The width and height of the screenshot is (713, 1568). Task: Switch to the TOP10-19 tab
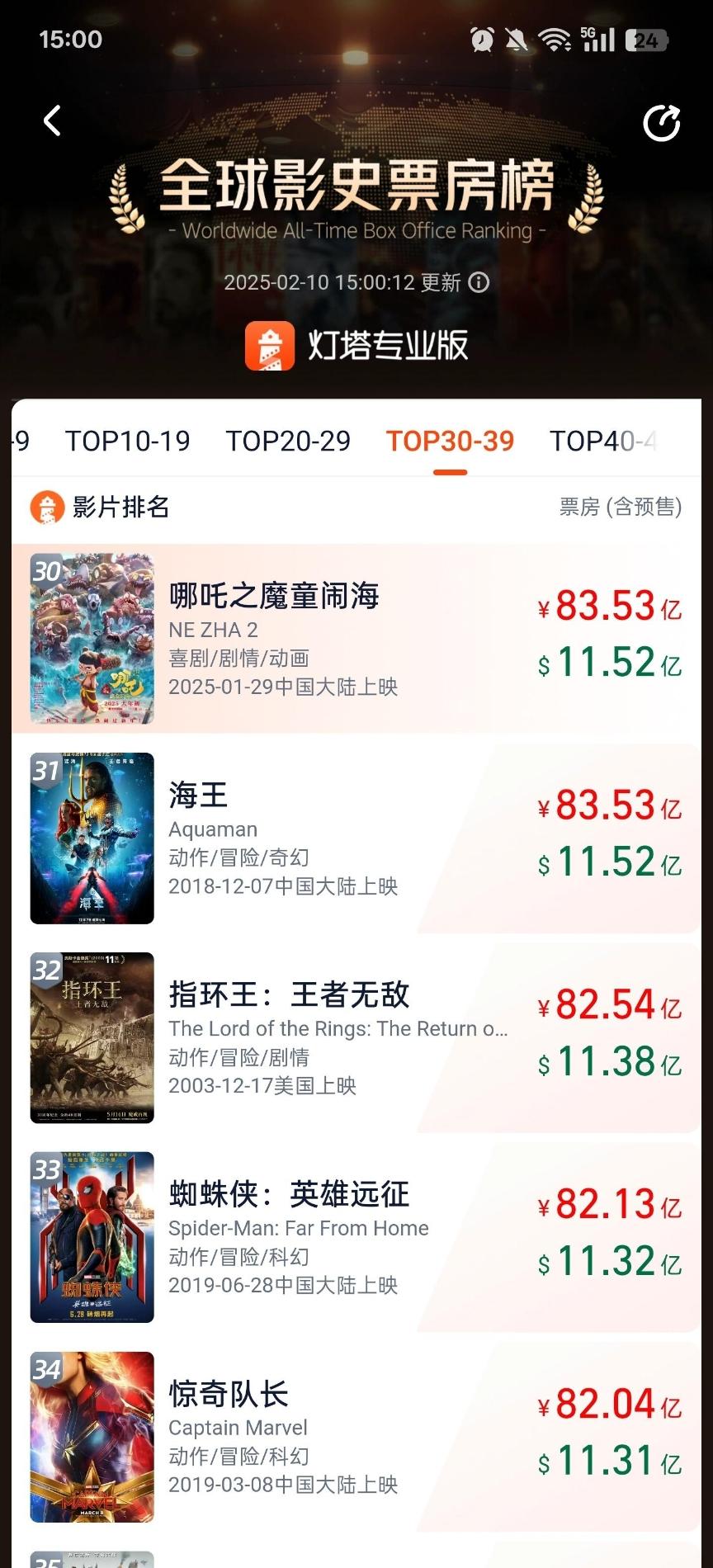pos(128,442)
